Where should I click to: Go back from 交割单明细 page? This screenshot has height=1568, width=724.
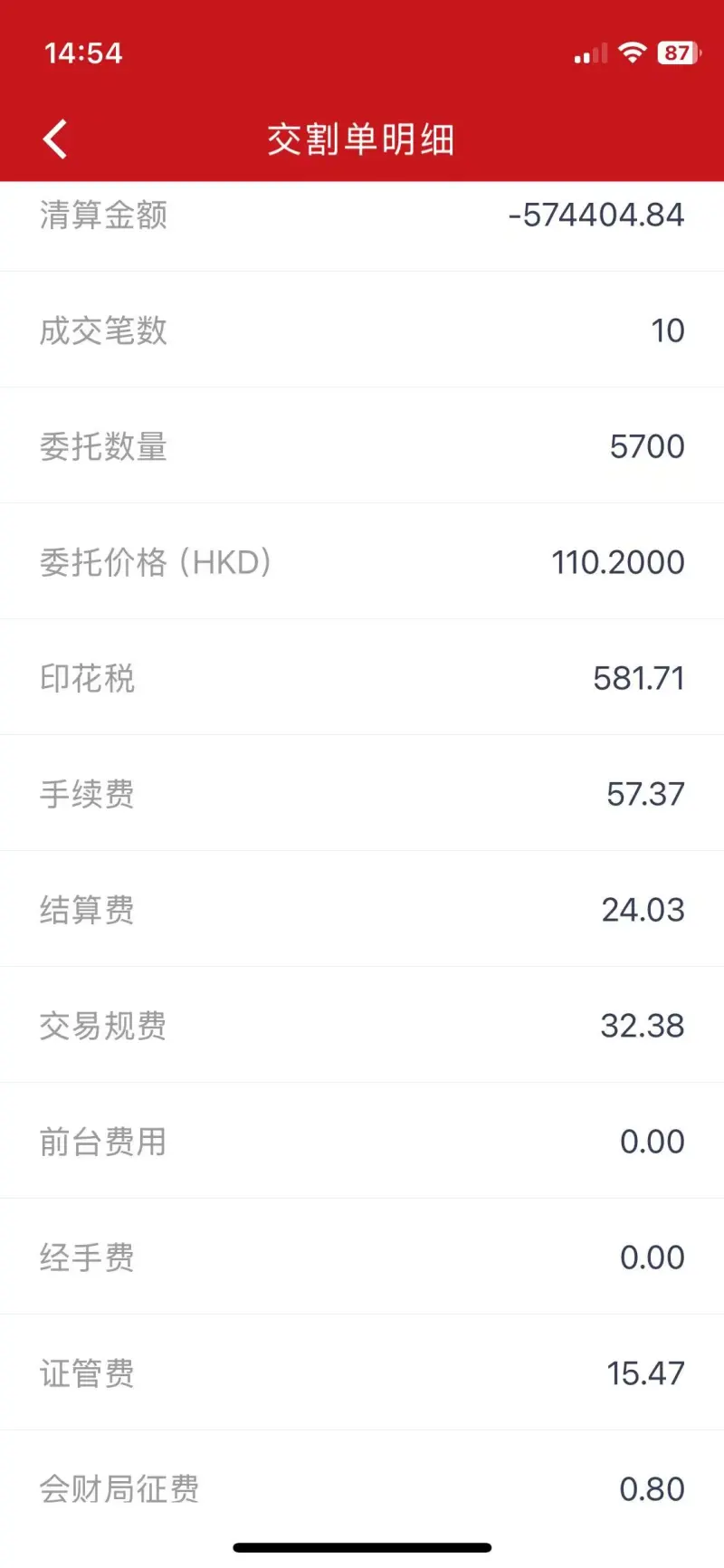[x=55, y=139]
